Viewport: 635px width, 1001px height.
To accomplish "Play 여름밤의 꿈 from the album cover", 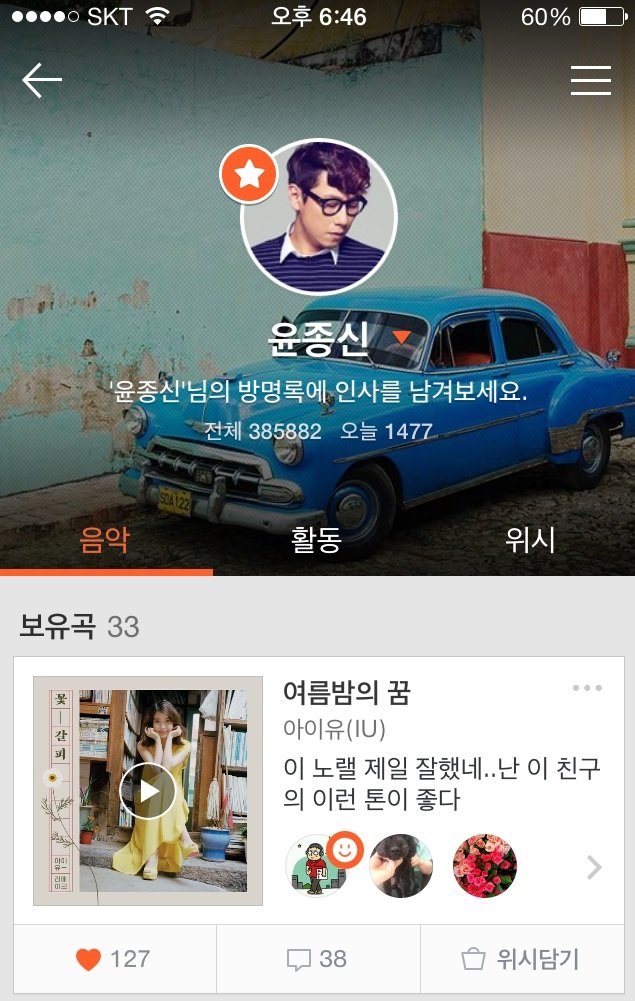I will 148,791.
